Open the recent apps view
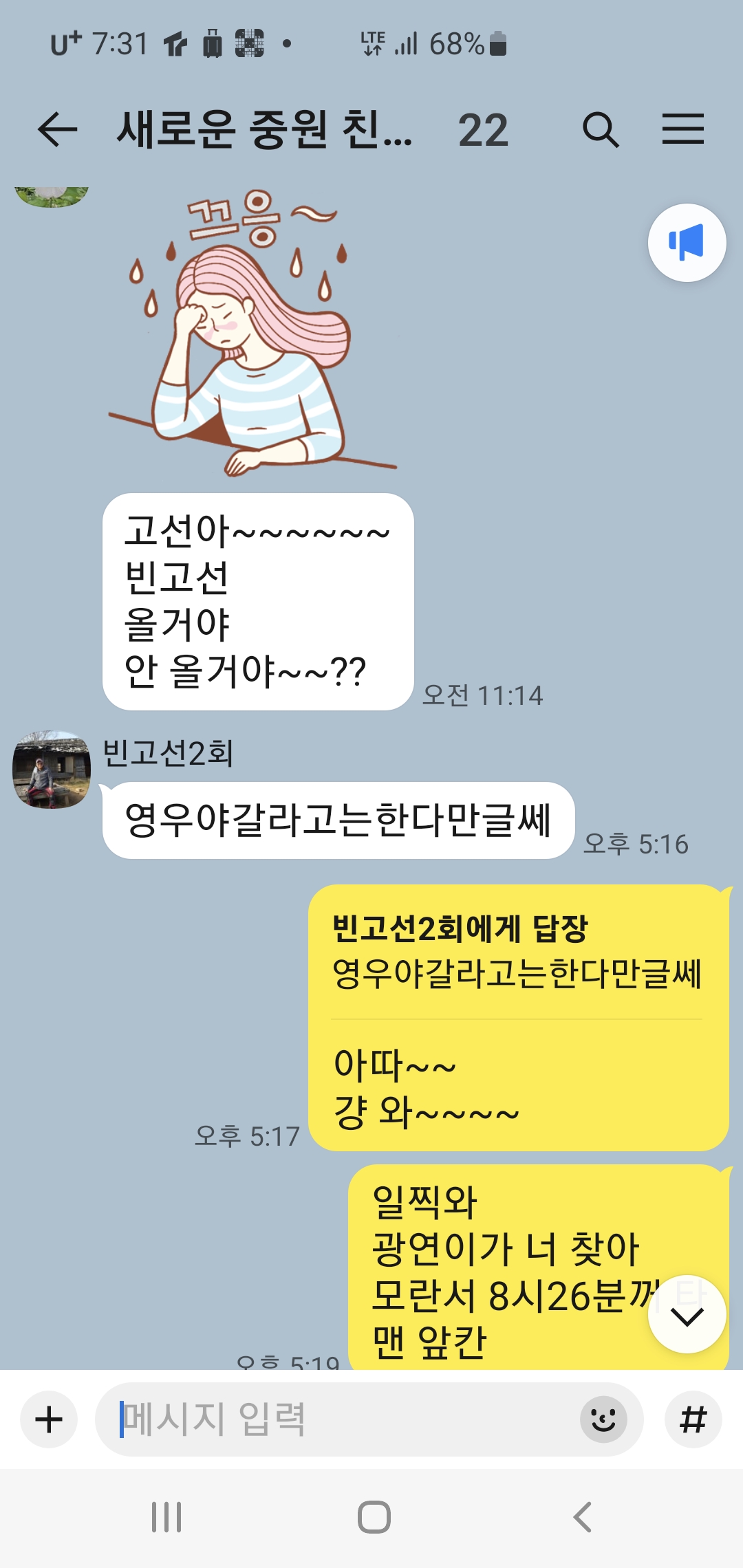Screen dimensions: 743x1568 click(166, 1517)
